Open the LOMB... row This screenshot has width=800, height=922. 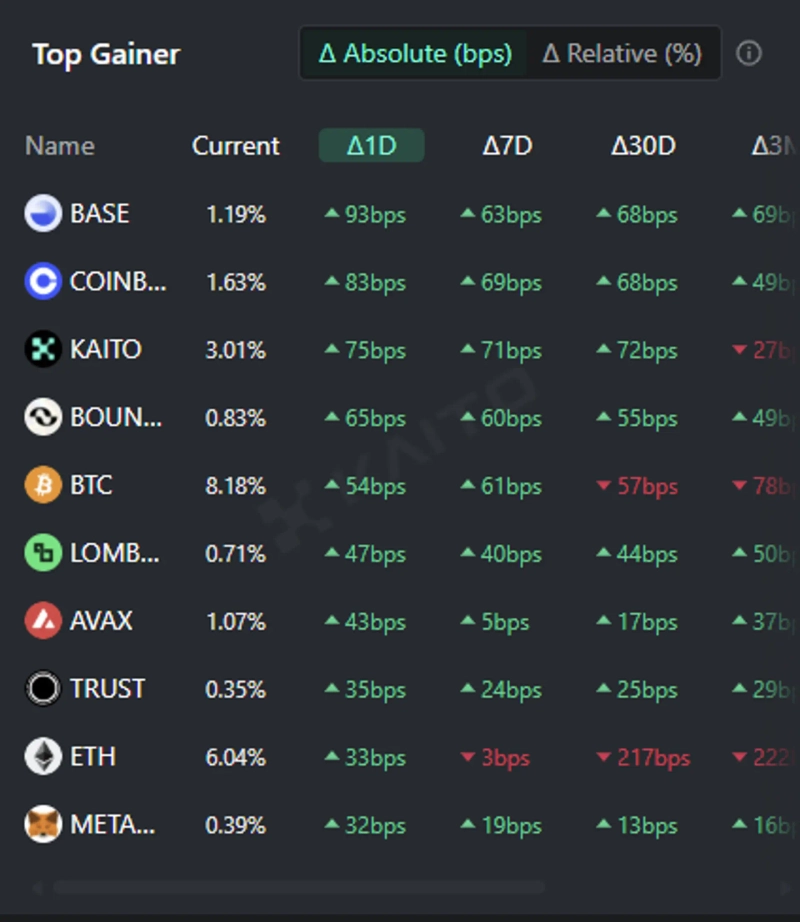coord(114,553)
